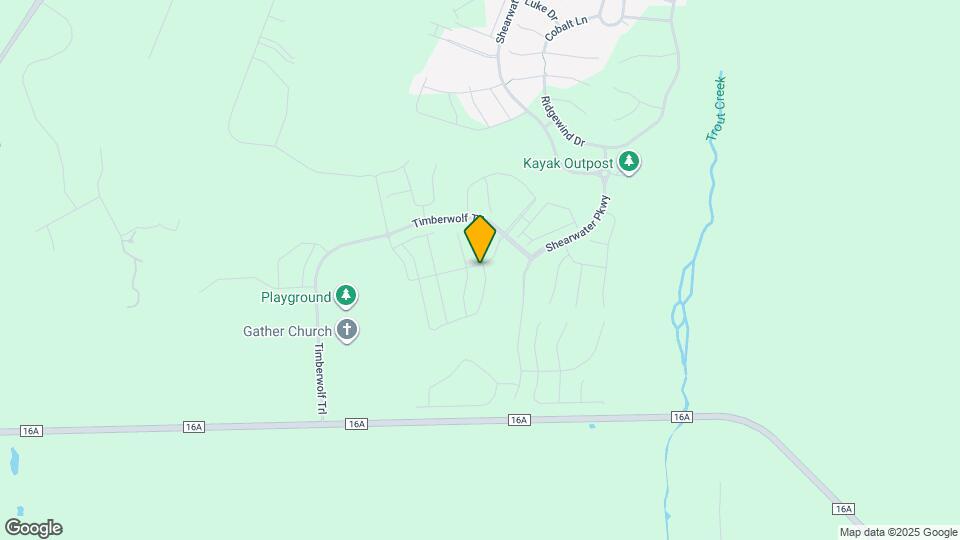Select the Playground park pin
This screenshot has width=960, height=540.
pyautogui.click(x=346, y=296)
